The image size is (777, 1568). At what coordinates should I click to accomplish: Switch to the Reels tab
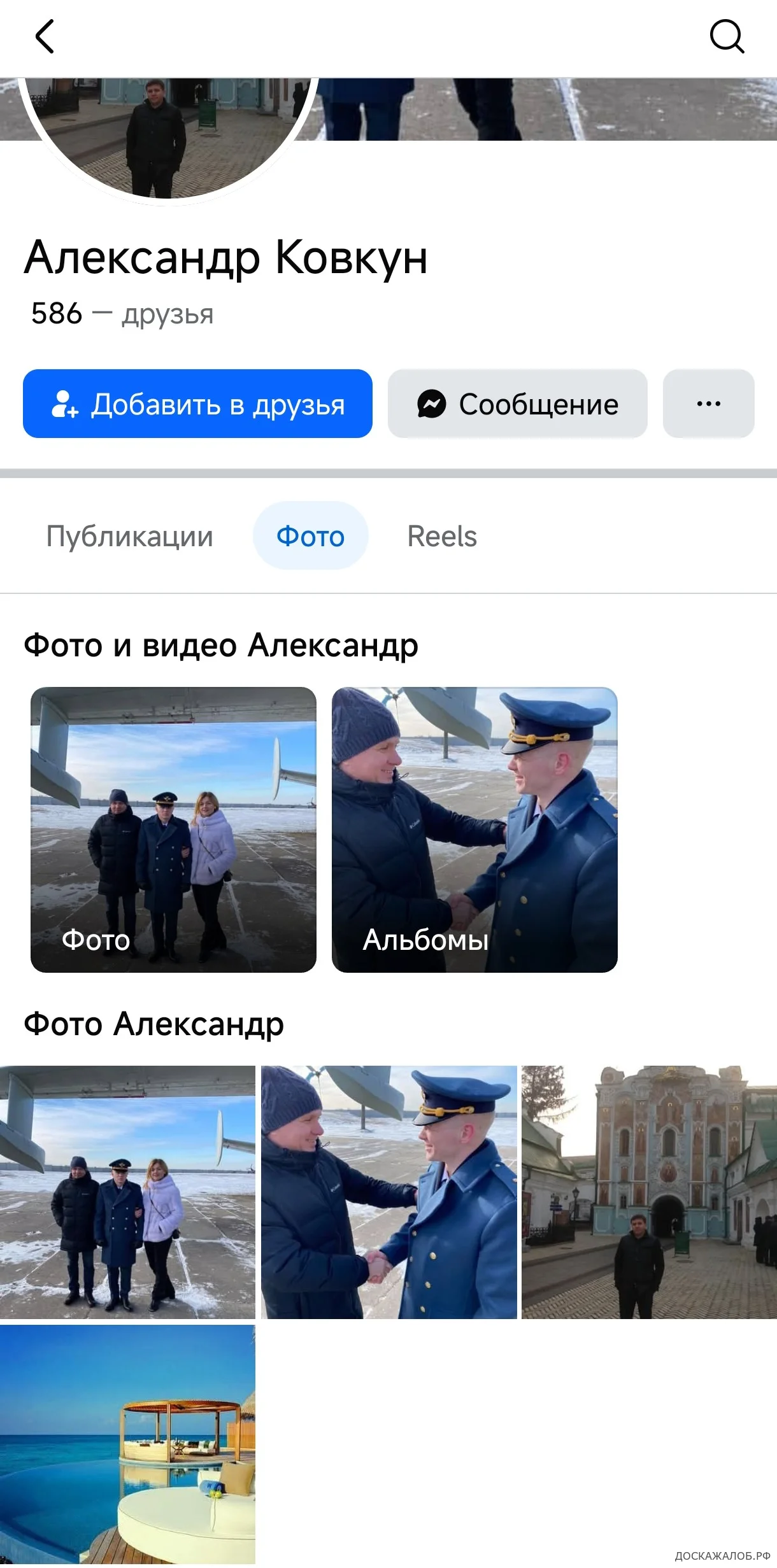pyautogui.click(x=442, y=536)
